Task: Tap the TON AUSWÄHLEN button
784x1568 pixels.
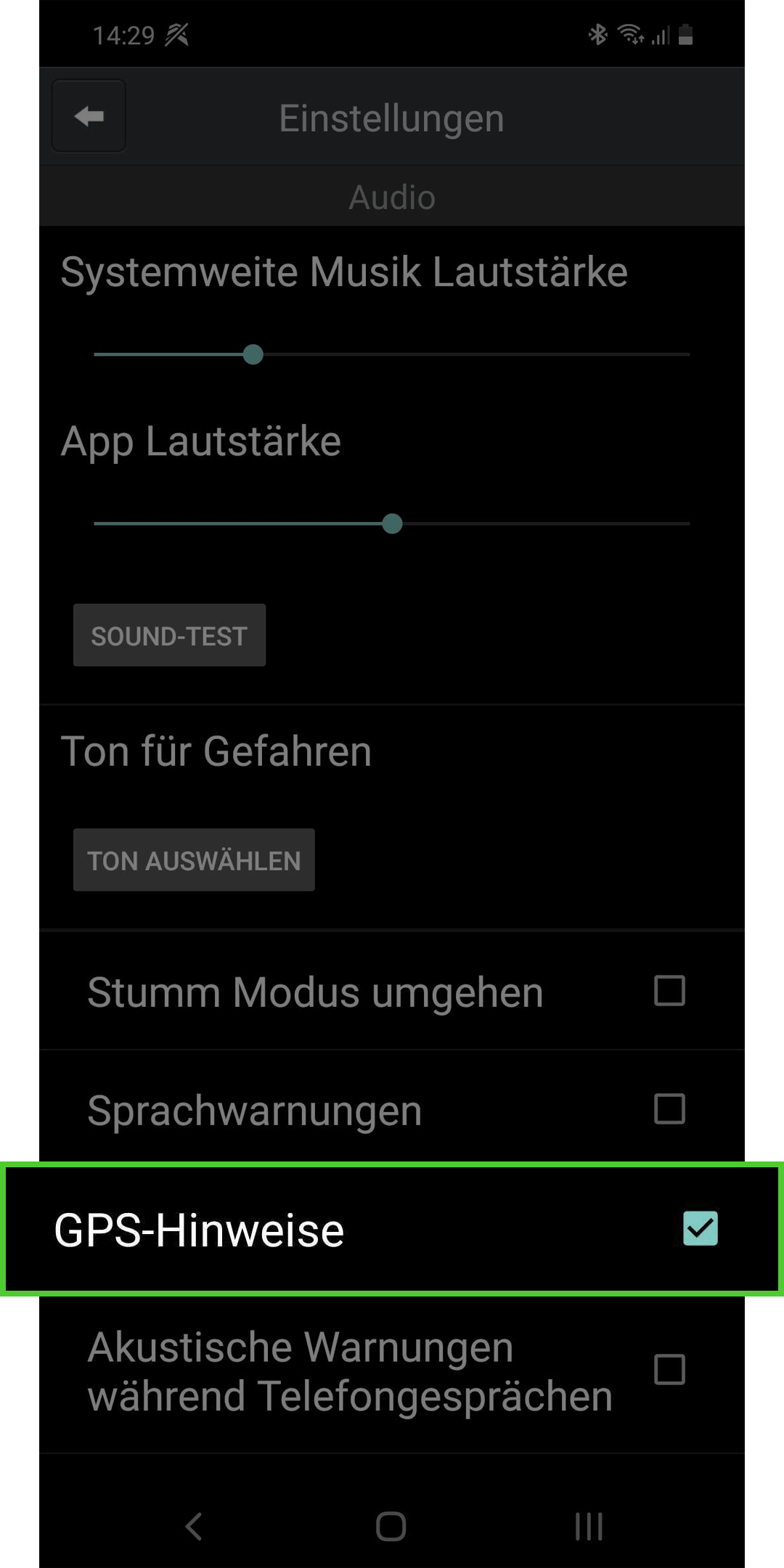Action: click(194, 860)
